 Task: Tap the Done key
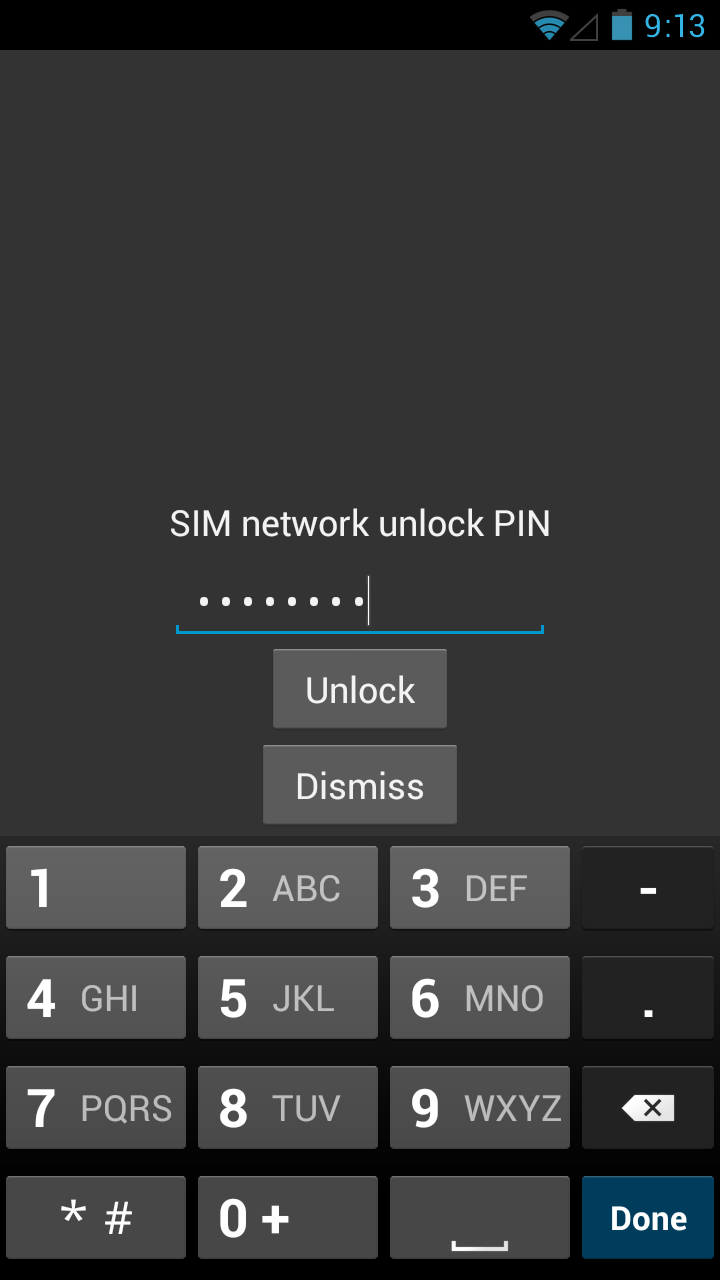(x=648, y=1218)
